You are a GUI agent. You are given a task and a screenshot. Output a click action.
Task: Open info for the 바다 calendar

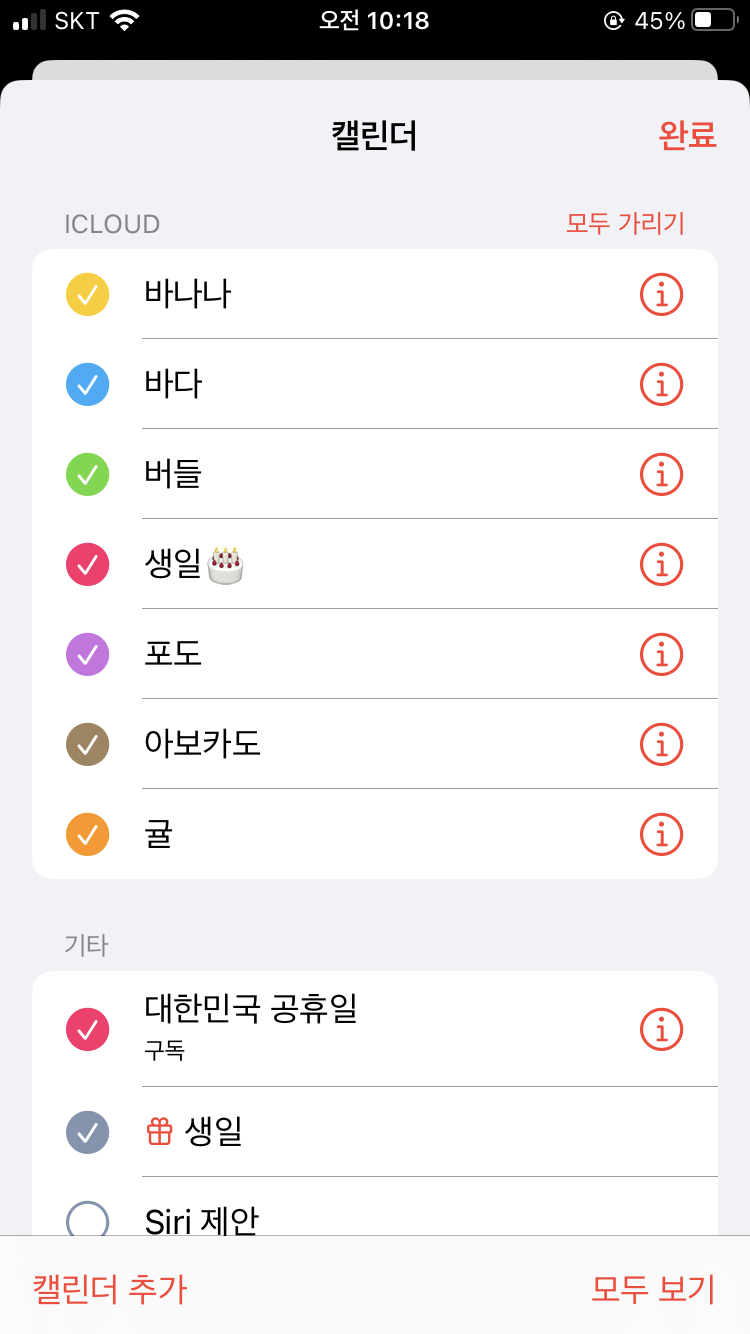661,384
